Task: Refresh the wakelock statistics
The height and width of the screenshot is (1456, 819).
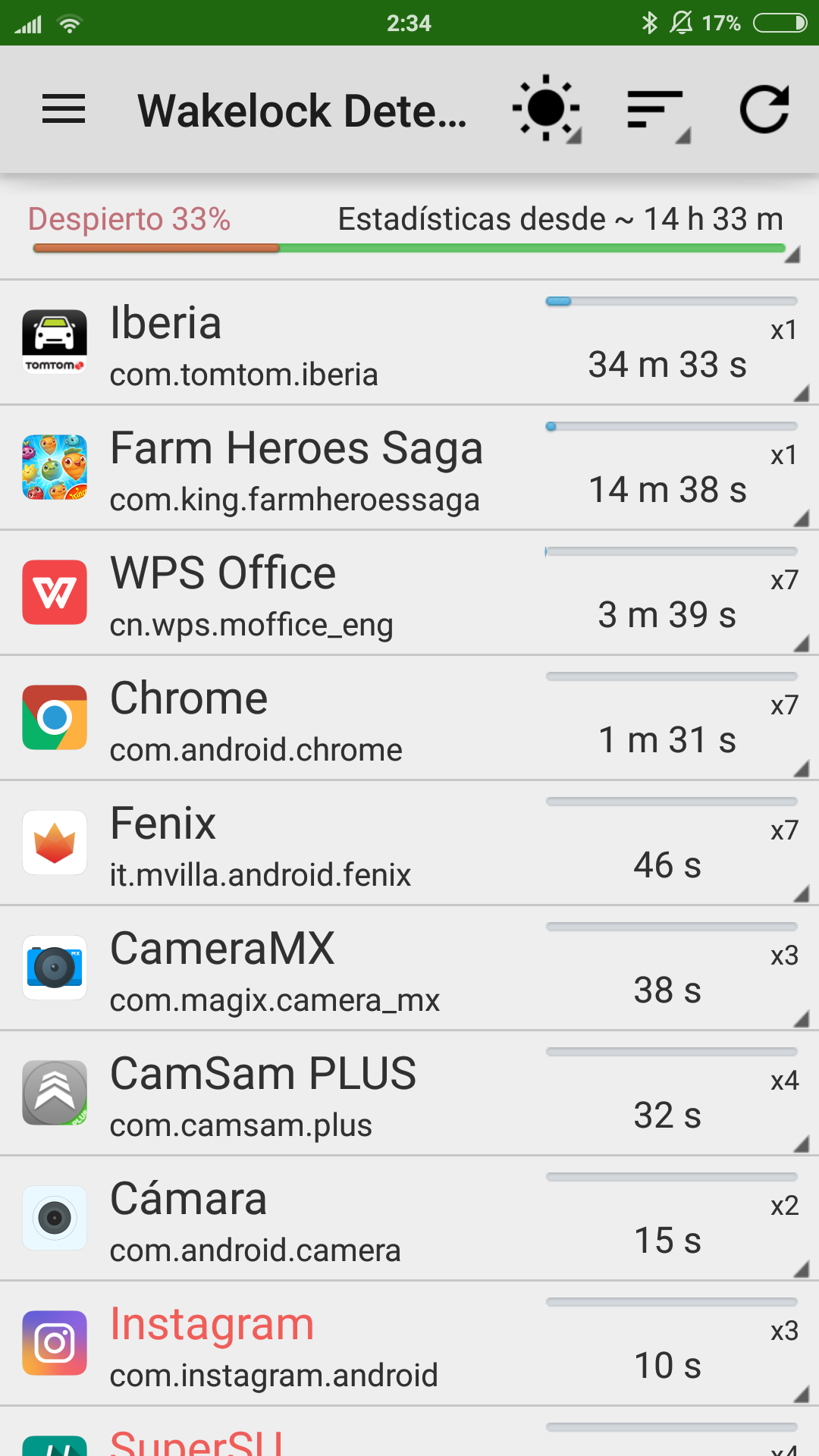Action: pos(764,109)
